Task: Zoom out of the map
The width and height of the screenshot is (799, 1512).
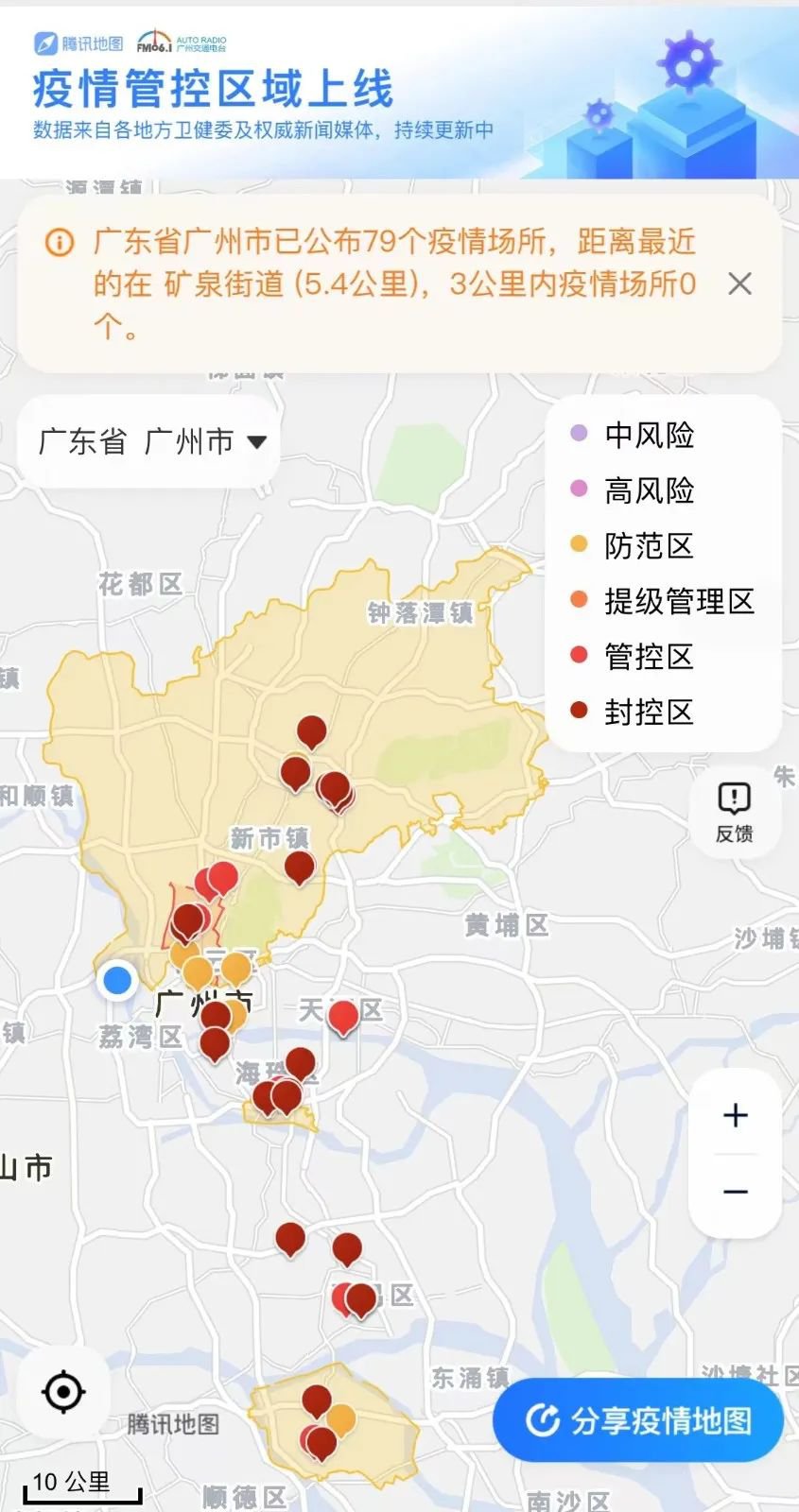Action: (x=735, y=1193)
